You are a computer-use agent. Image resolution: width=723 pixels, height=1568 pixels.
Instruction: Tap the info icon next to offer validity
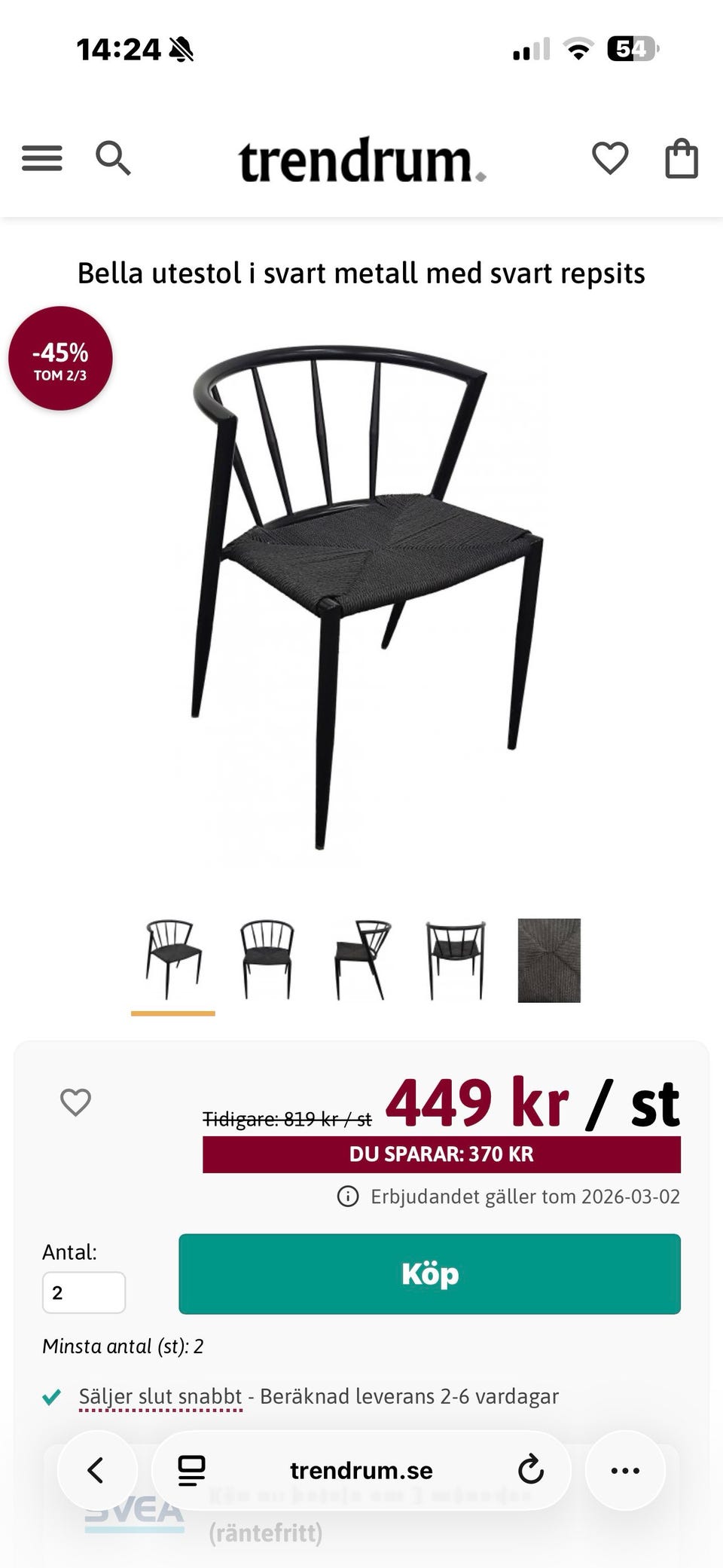pyautogui.click(x=348, y=1196)
